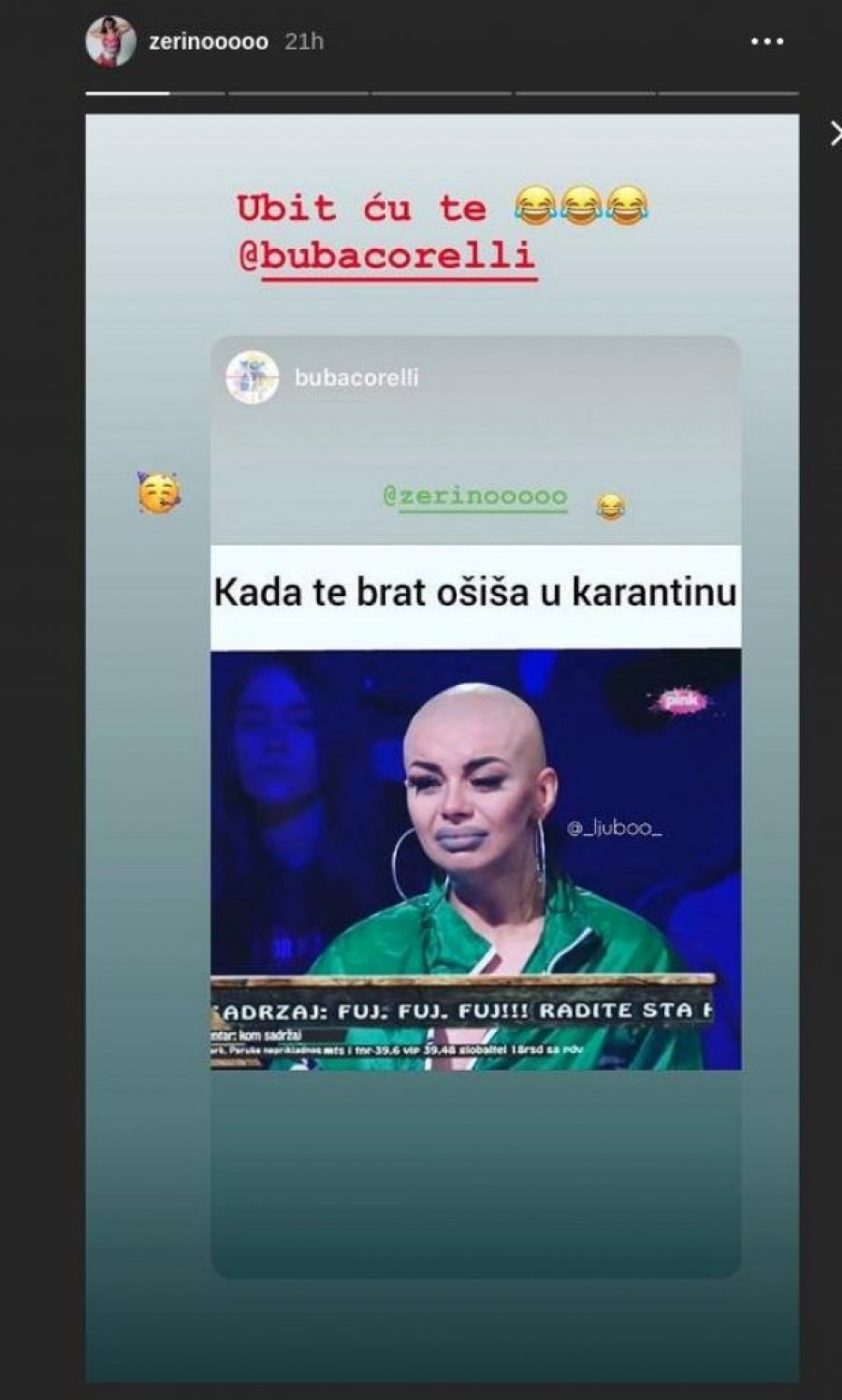Open zerinooooo's profile picture
842x1400 pixels.
coord(110,42)
